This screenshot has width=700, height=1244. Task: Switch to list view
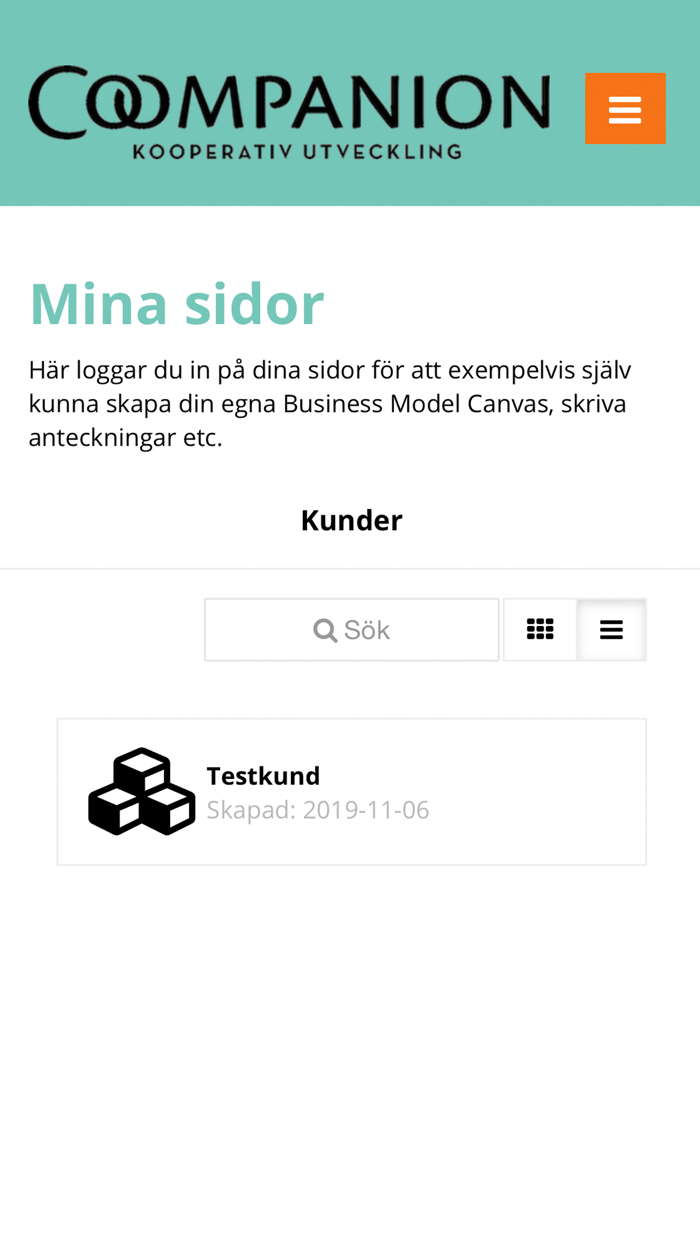tap(612, 630)
